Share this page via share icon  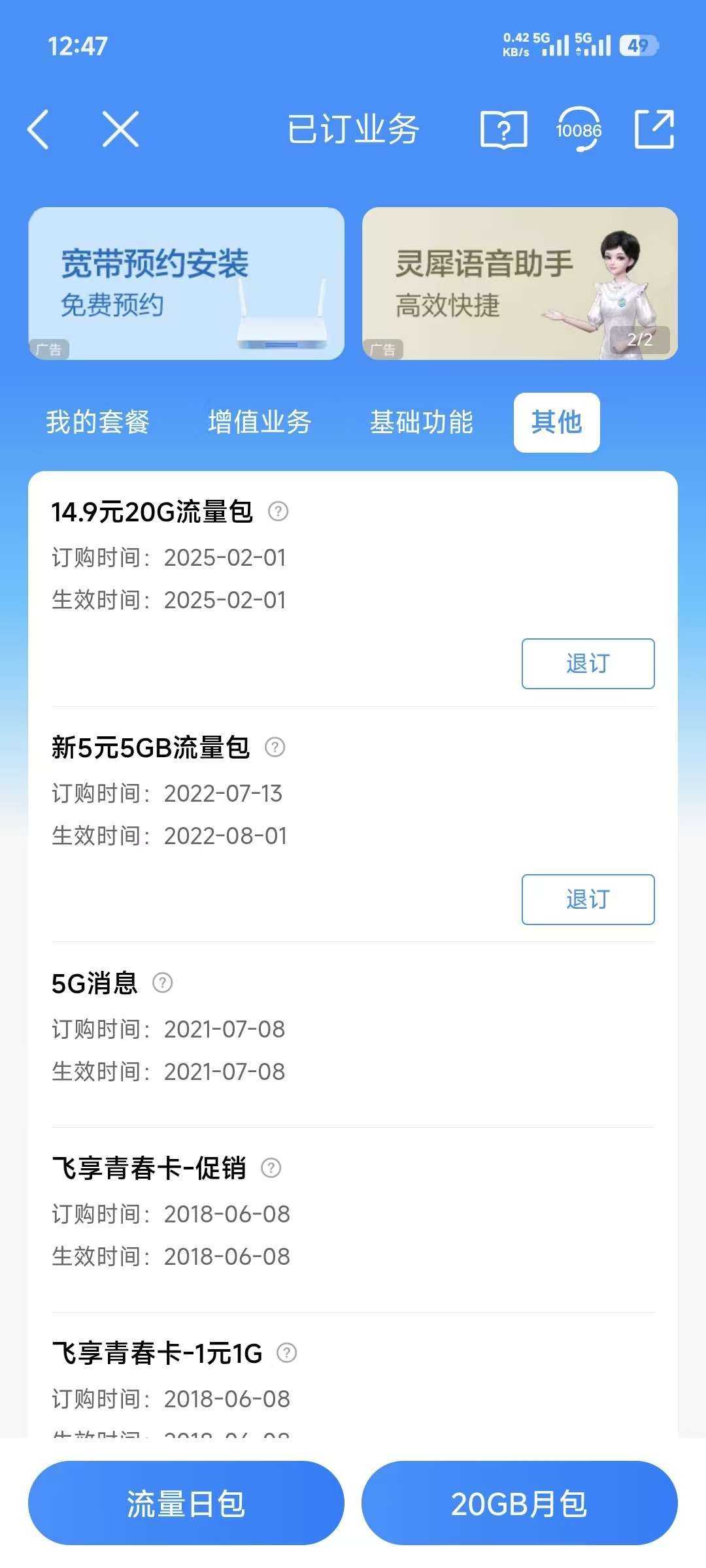pos(654,129)
